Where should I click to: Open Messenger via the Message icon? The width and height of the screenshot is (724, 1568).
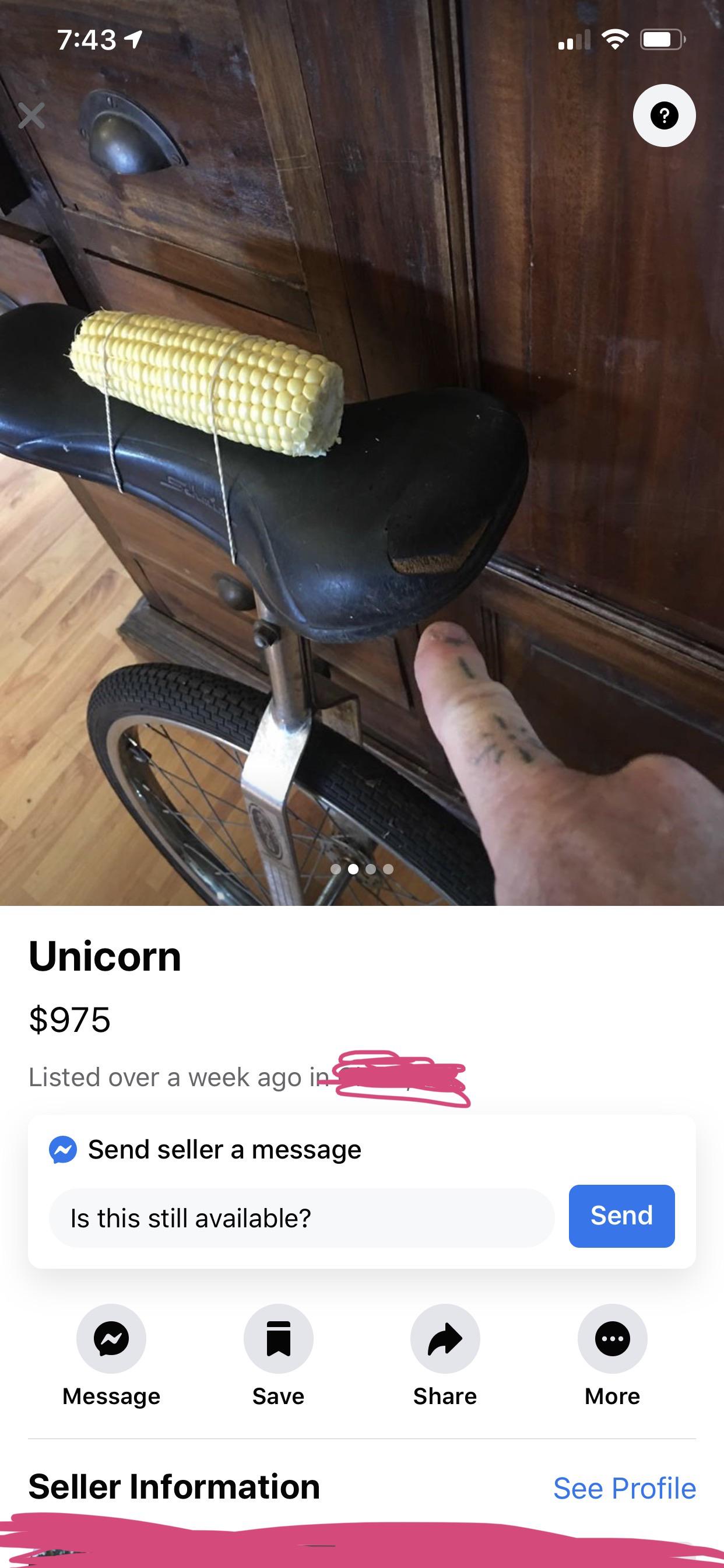(110, 1339)
